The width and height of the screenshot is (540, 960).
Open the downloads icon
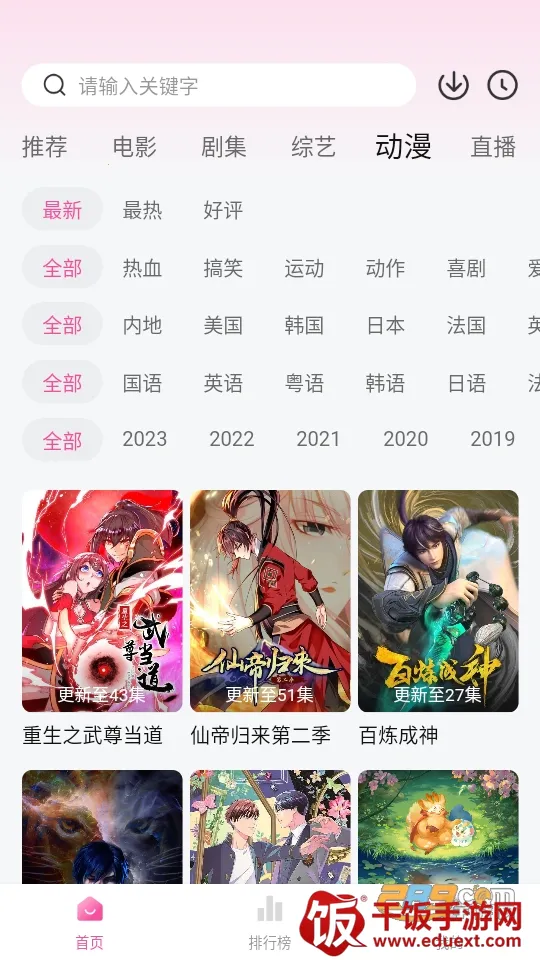454,85
